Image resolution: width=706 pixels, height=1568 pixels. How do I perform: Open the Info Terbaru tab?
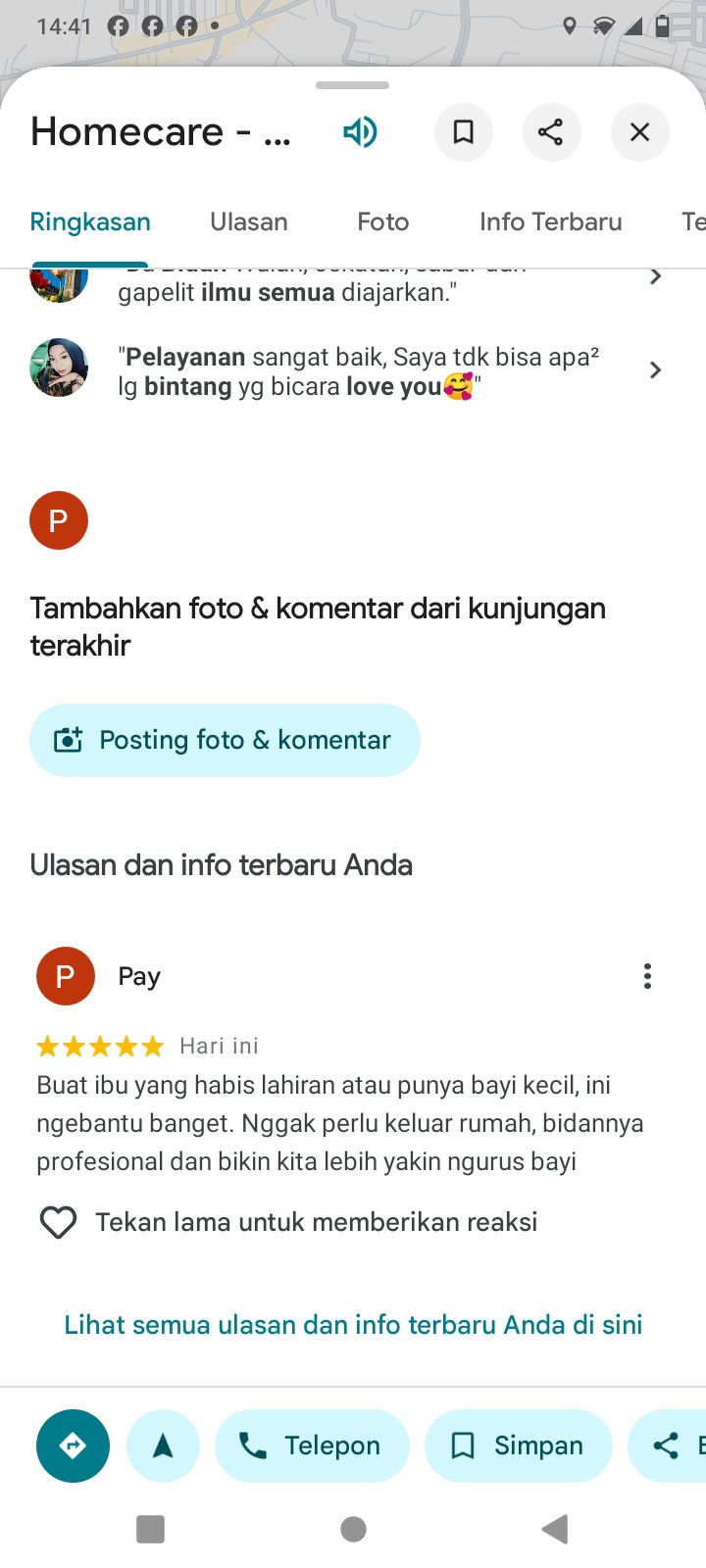(550, 221)
